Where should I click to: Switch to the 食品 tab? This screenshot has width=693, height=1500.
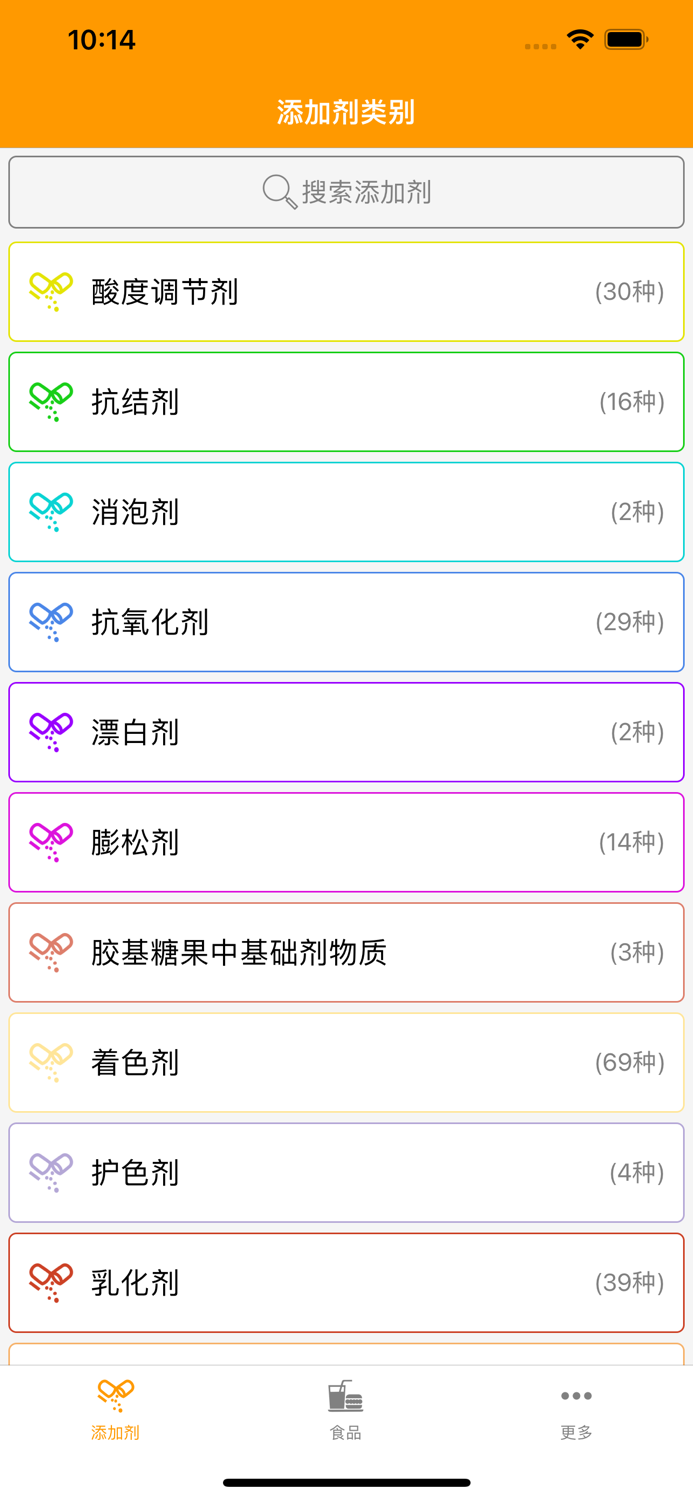coord(346,1410)
